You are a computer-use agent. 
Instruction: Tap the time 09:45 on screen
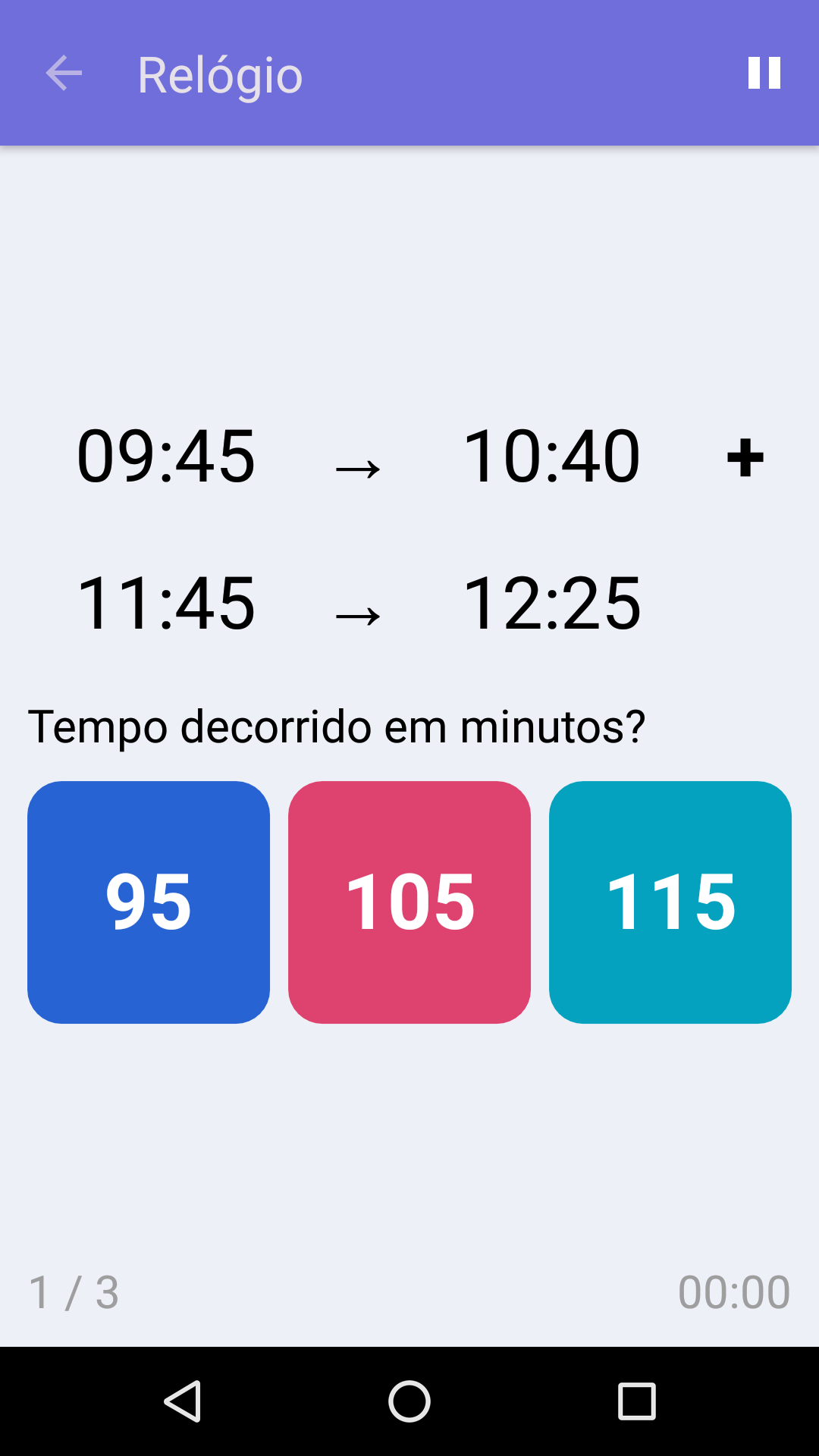tap(167, 455)
